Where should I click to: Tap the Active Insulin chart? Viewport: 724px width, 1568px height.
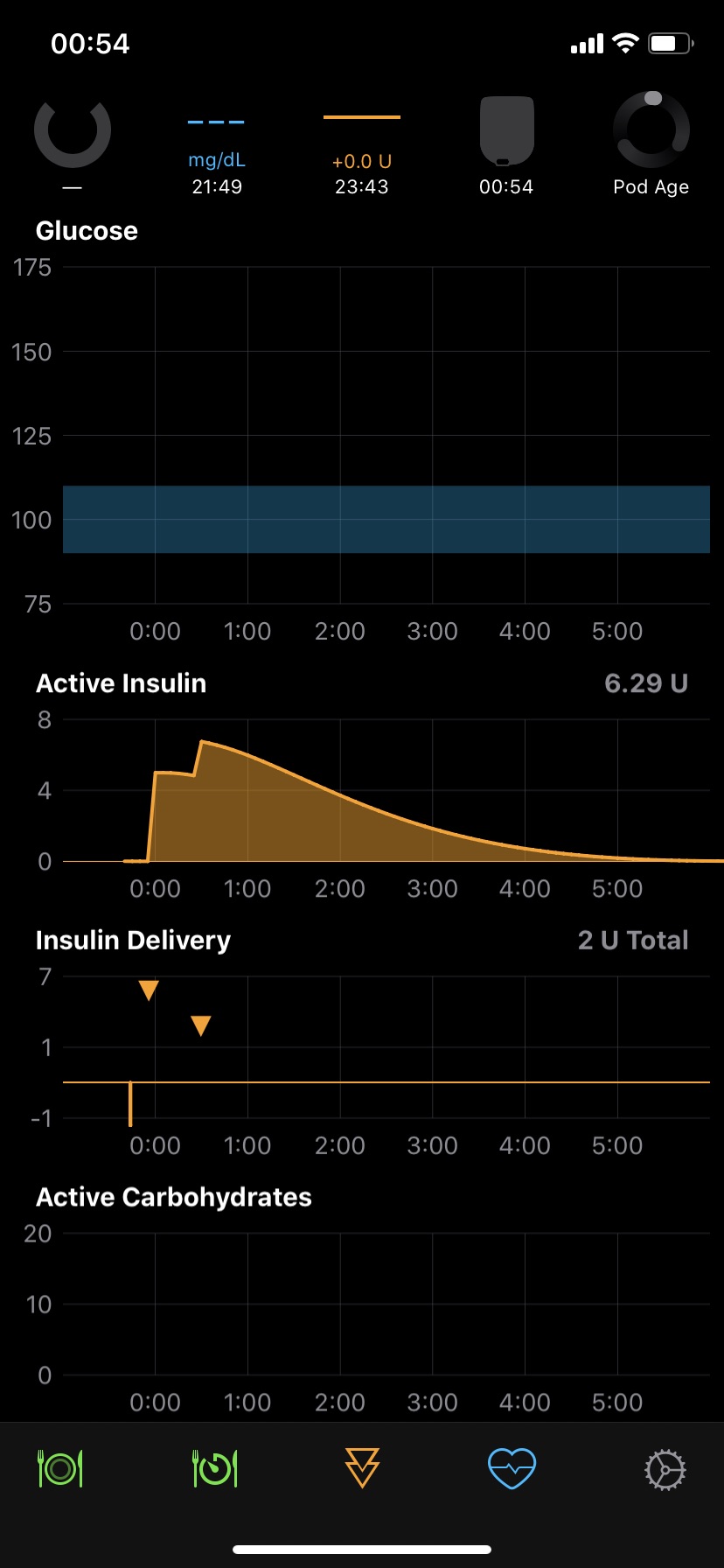(385, 796)
